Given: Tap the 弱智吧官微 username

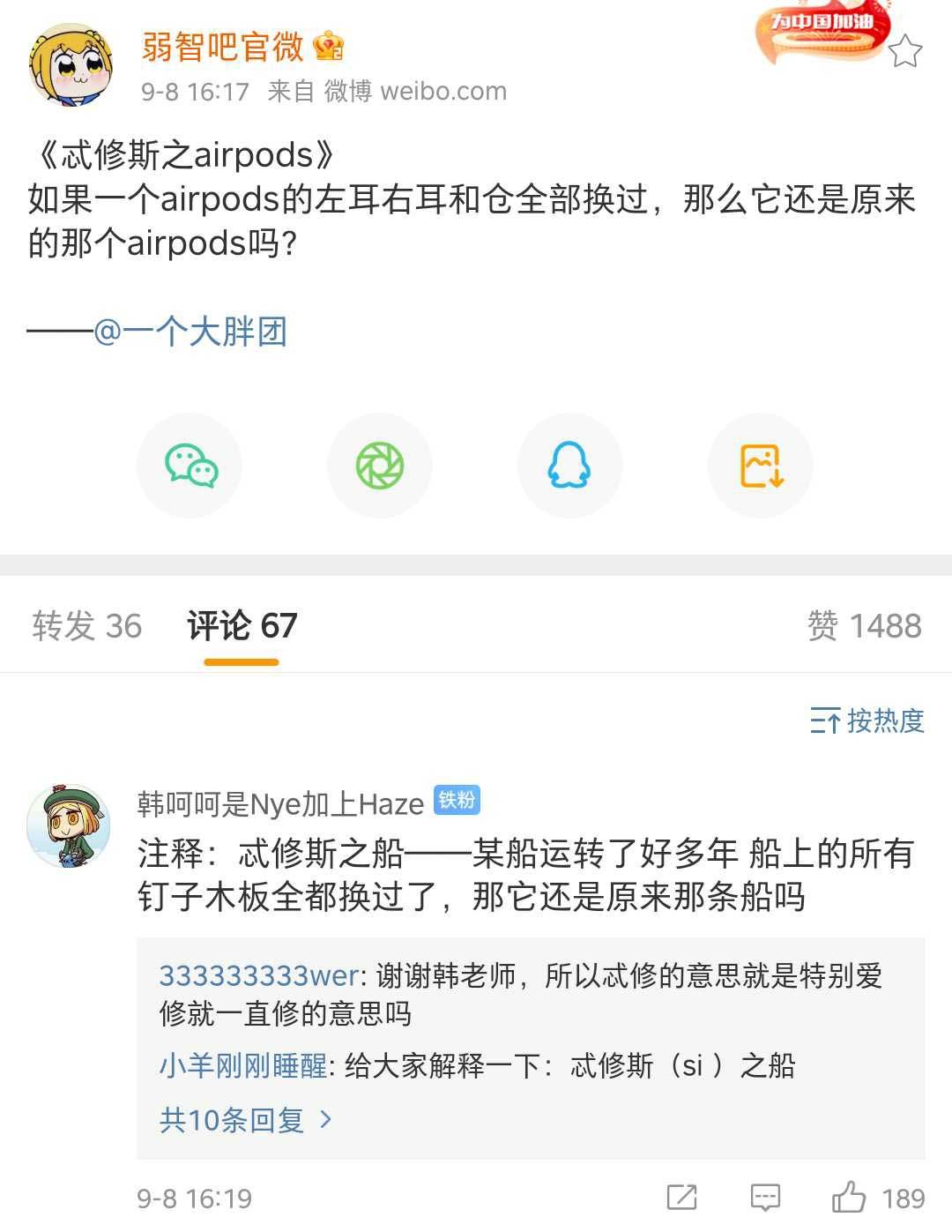Looking at the screenshot, I should 223,46.
